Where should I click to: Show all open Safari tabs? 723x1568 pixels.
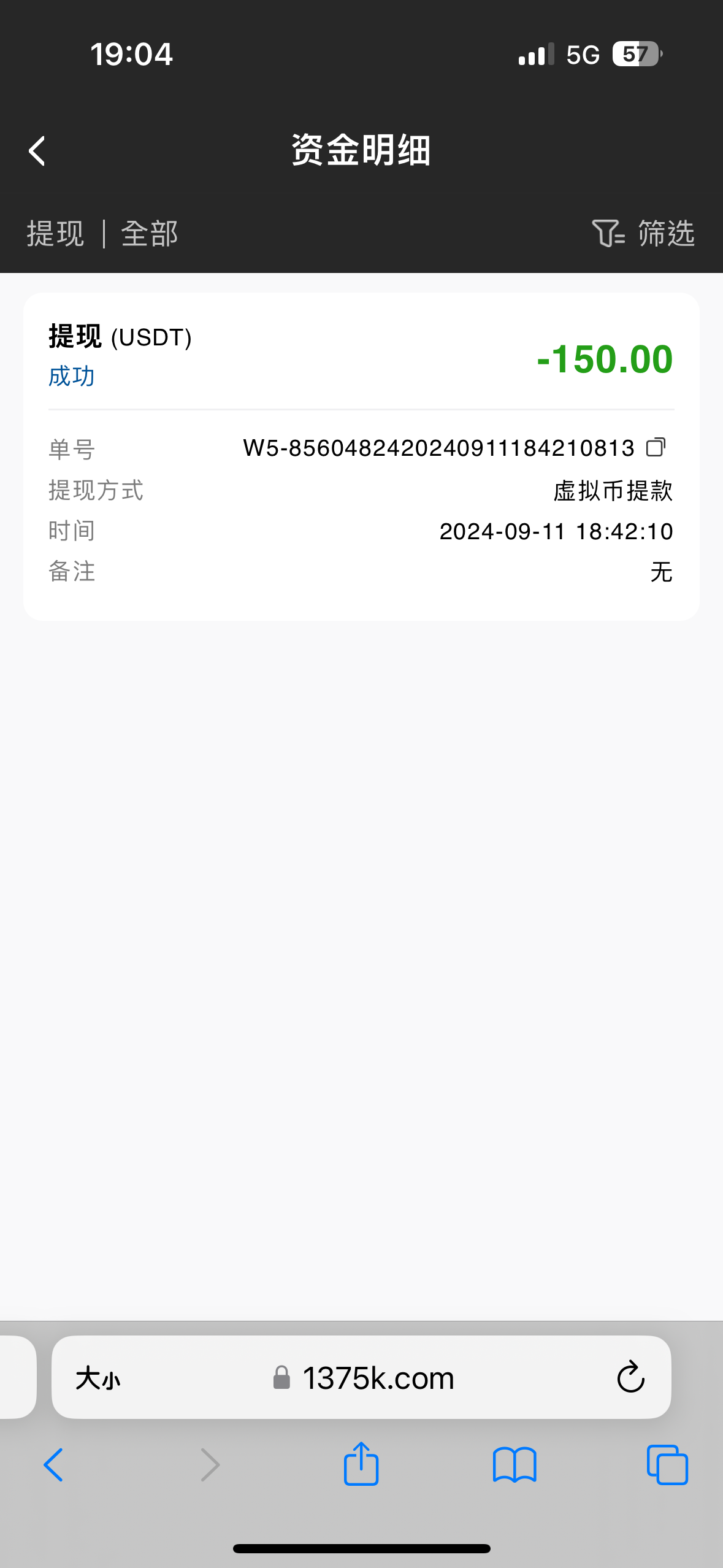pyautogui.click(x=667, y=1465)
